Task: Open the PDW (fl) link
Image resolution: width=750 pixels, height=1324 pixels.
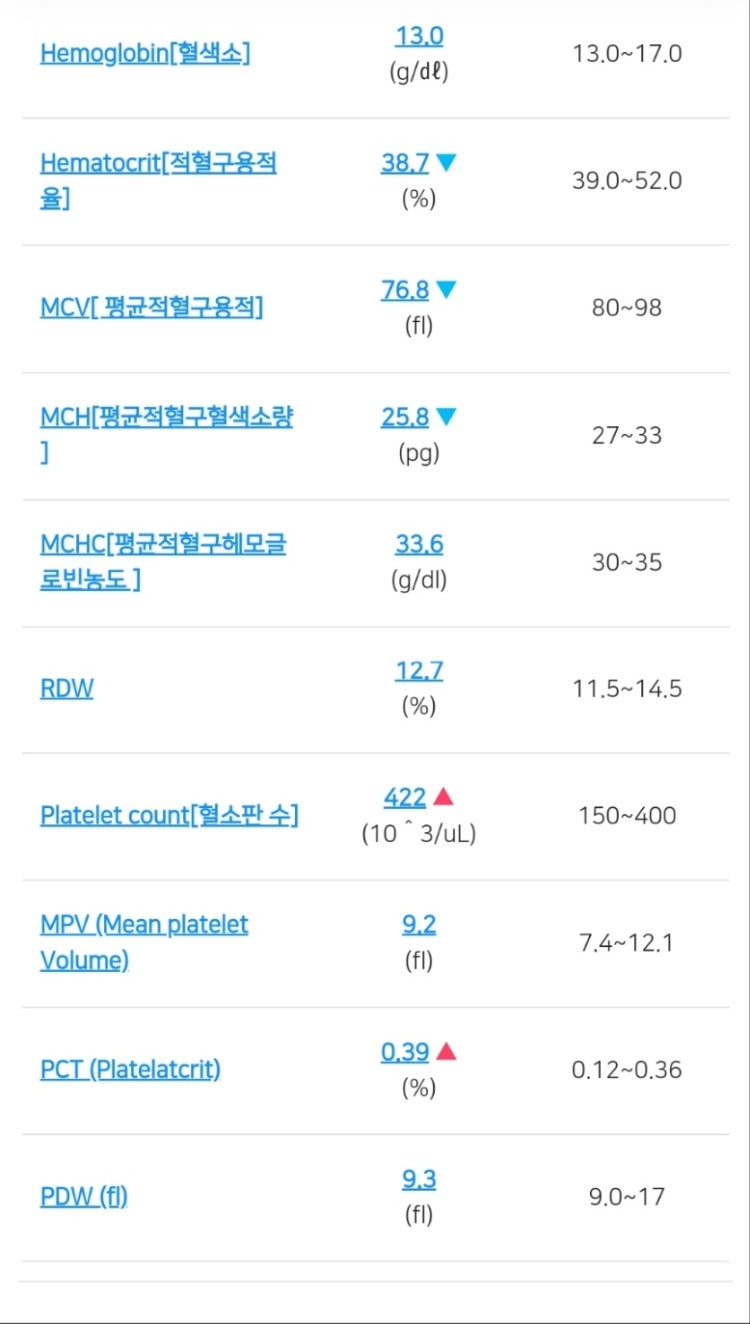Action: (84, 1197)
